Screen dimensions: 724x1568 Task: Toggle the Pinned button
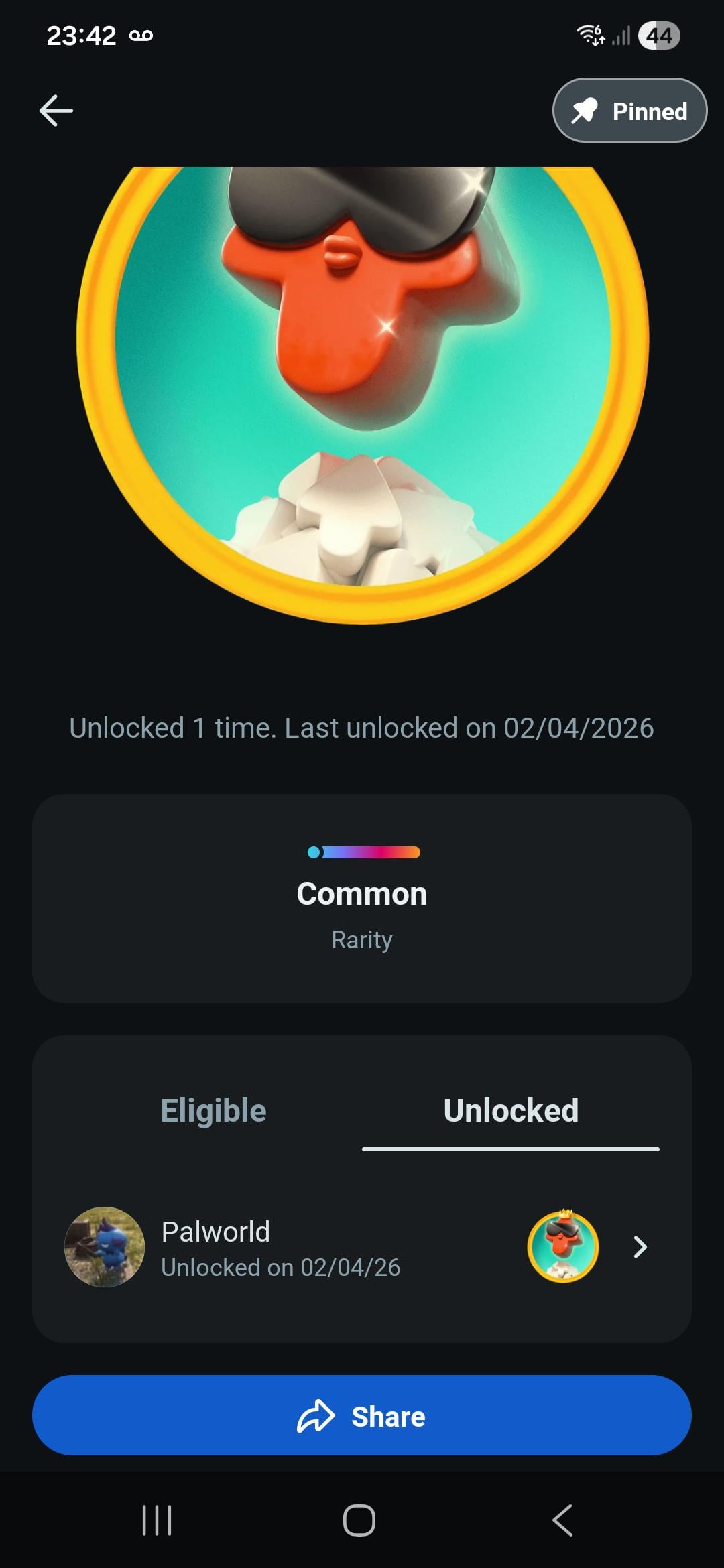(x=629, y=111)
